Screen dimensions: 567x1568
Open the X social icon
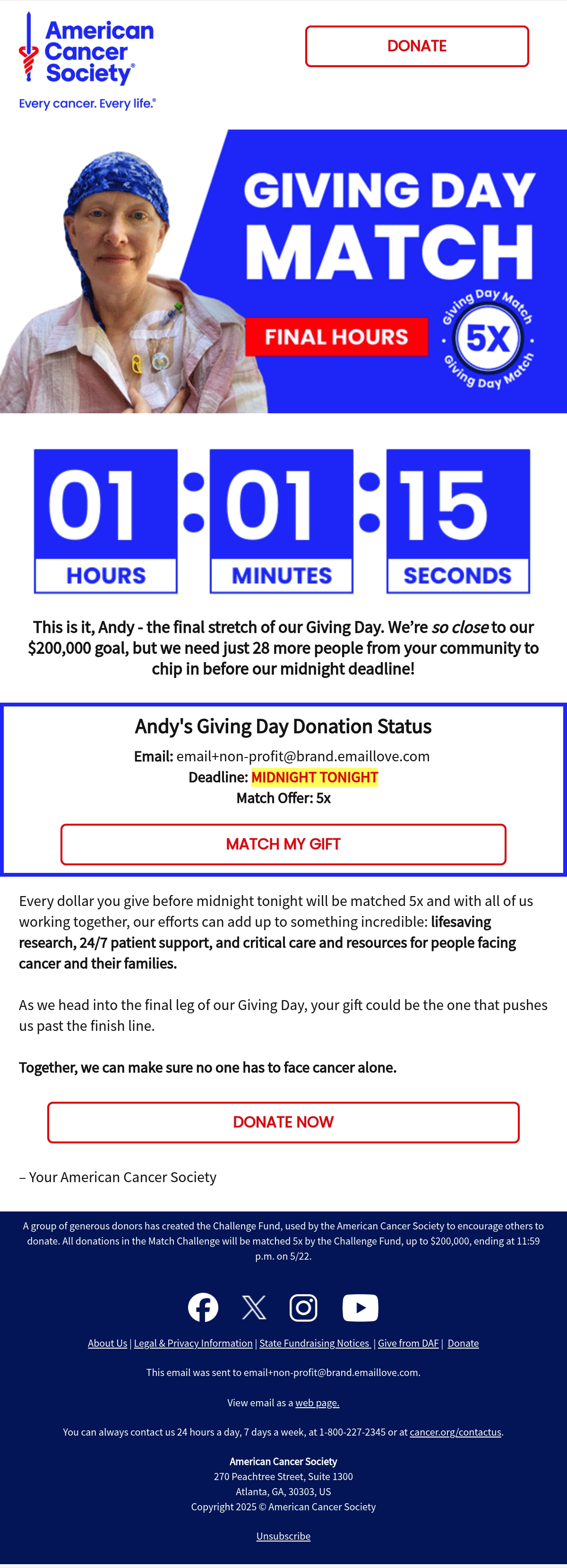(254, 1307)
